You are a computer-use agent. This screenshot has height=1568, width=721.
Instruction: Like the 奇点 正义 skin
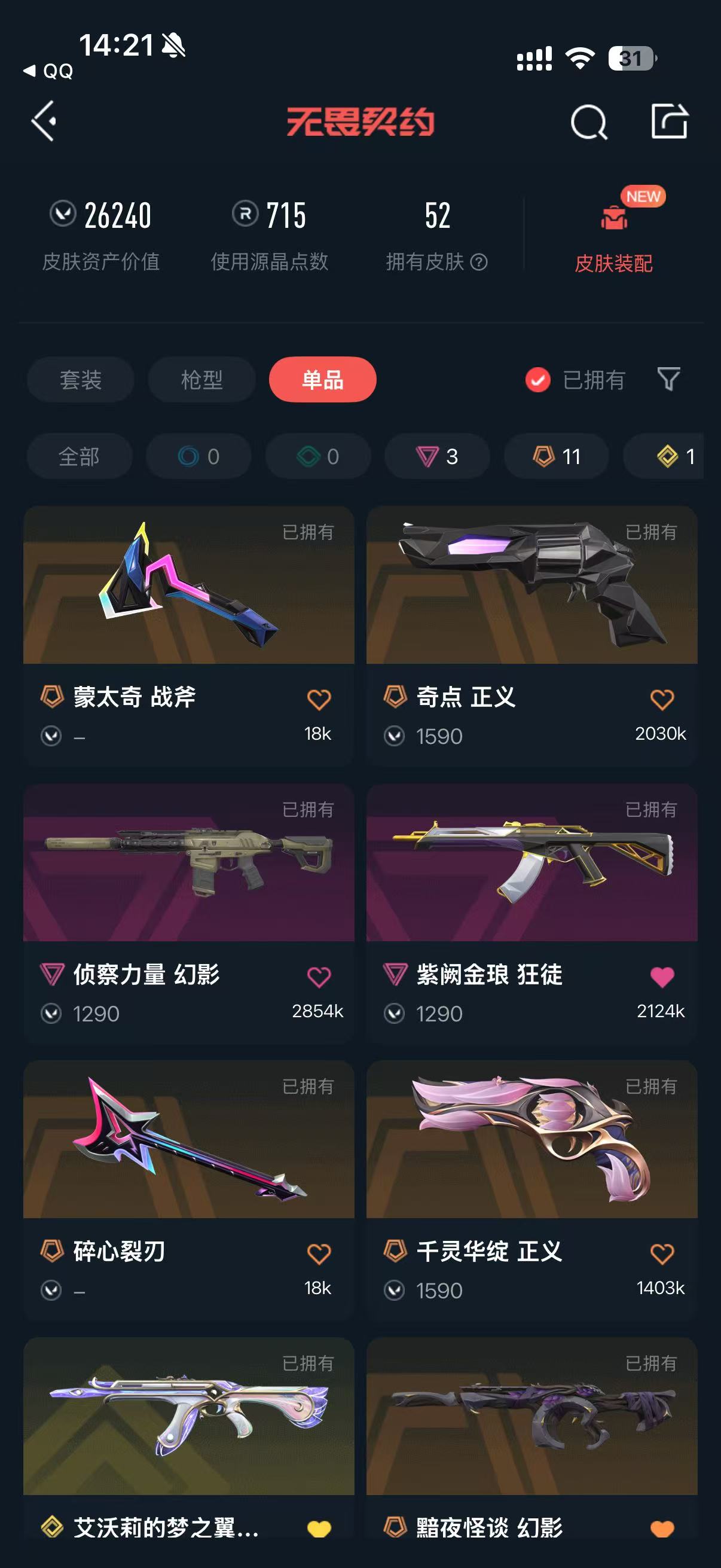(x=662, y=700)
